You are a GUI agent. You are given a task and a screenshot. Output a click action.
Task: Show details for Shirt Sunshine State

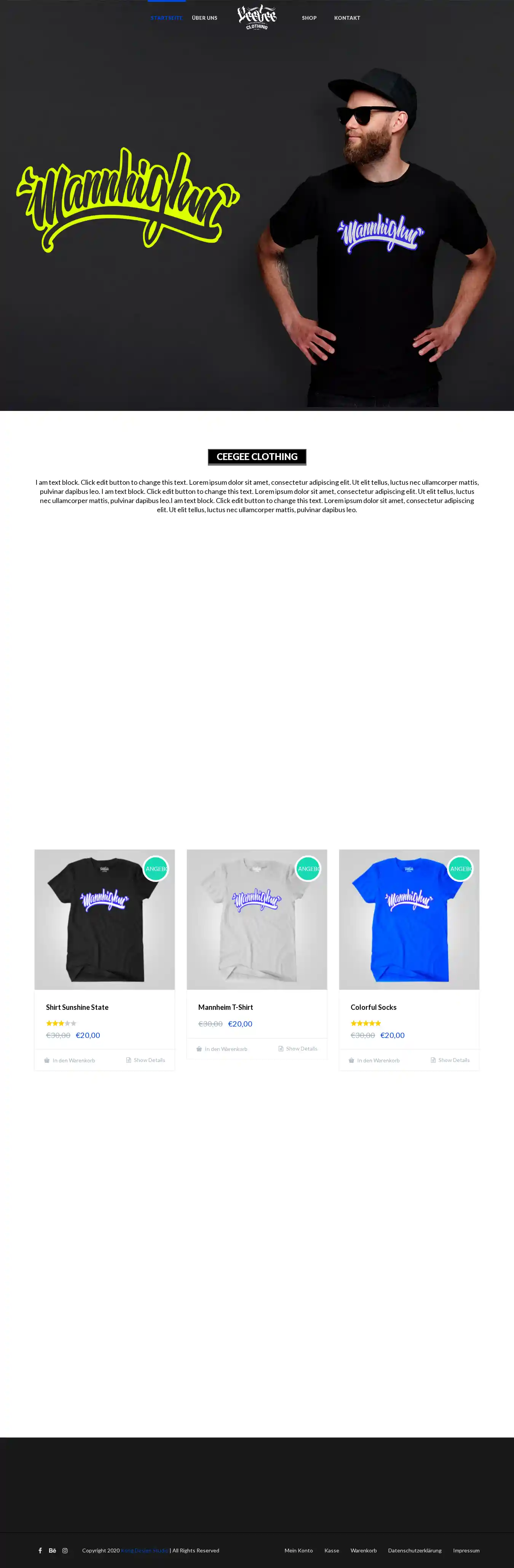[145, 1060]
